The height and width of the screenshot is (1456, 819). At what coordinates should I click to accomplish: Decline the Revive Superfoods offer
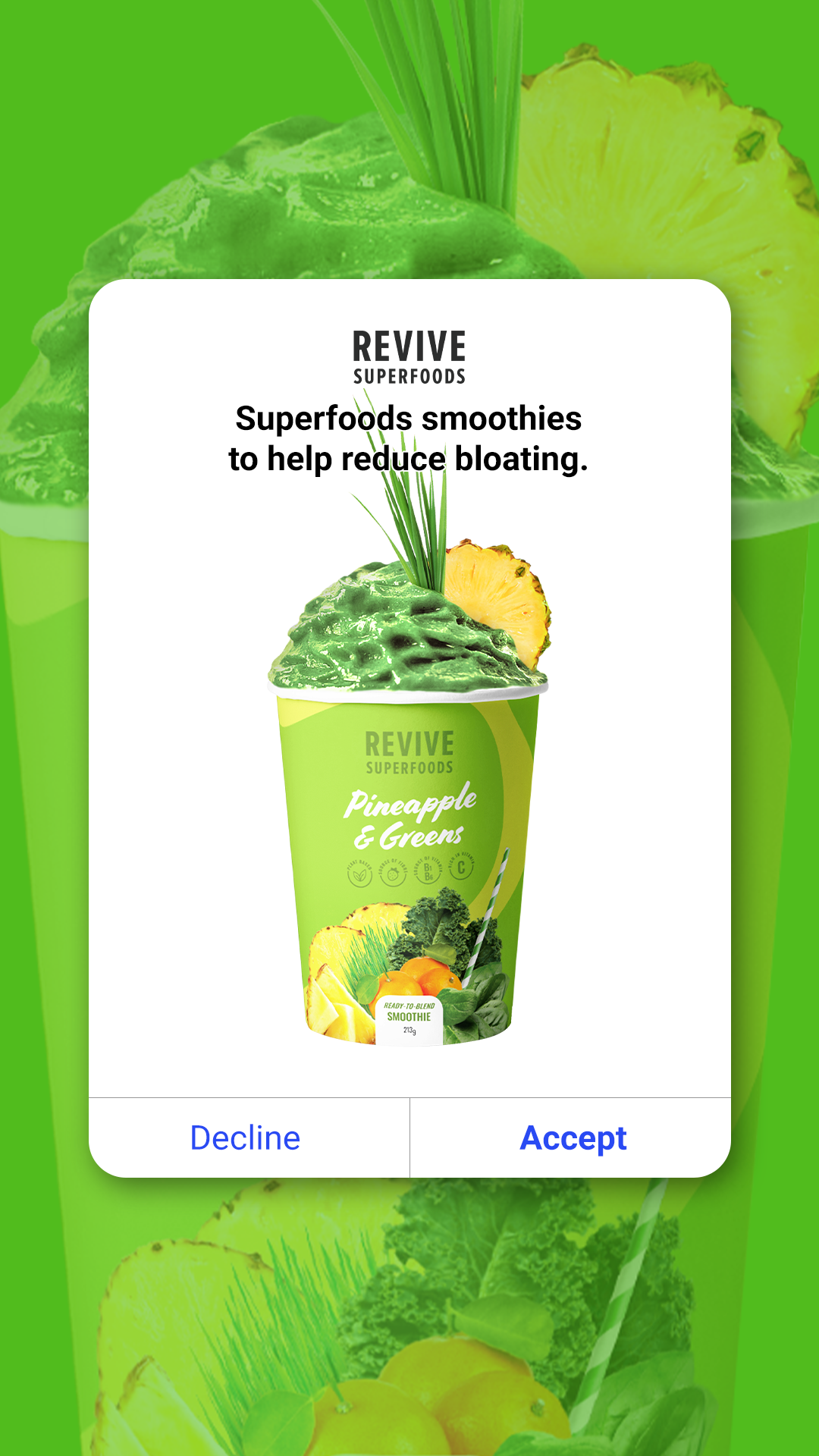click(x=246, y=1137)
